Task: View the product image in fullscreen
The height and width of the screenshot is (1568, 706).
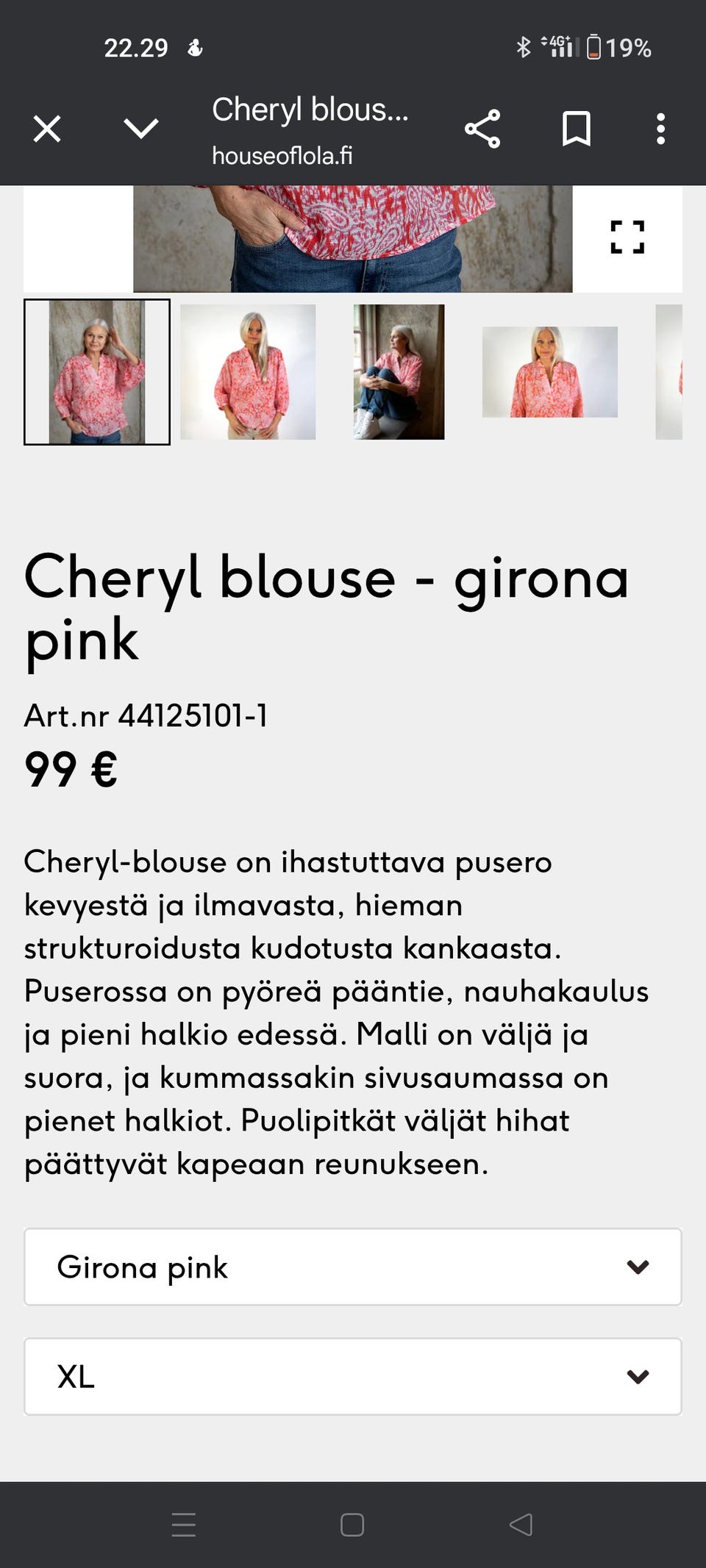Action: point(627,237)
